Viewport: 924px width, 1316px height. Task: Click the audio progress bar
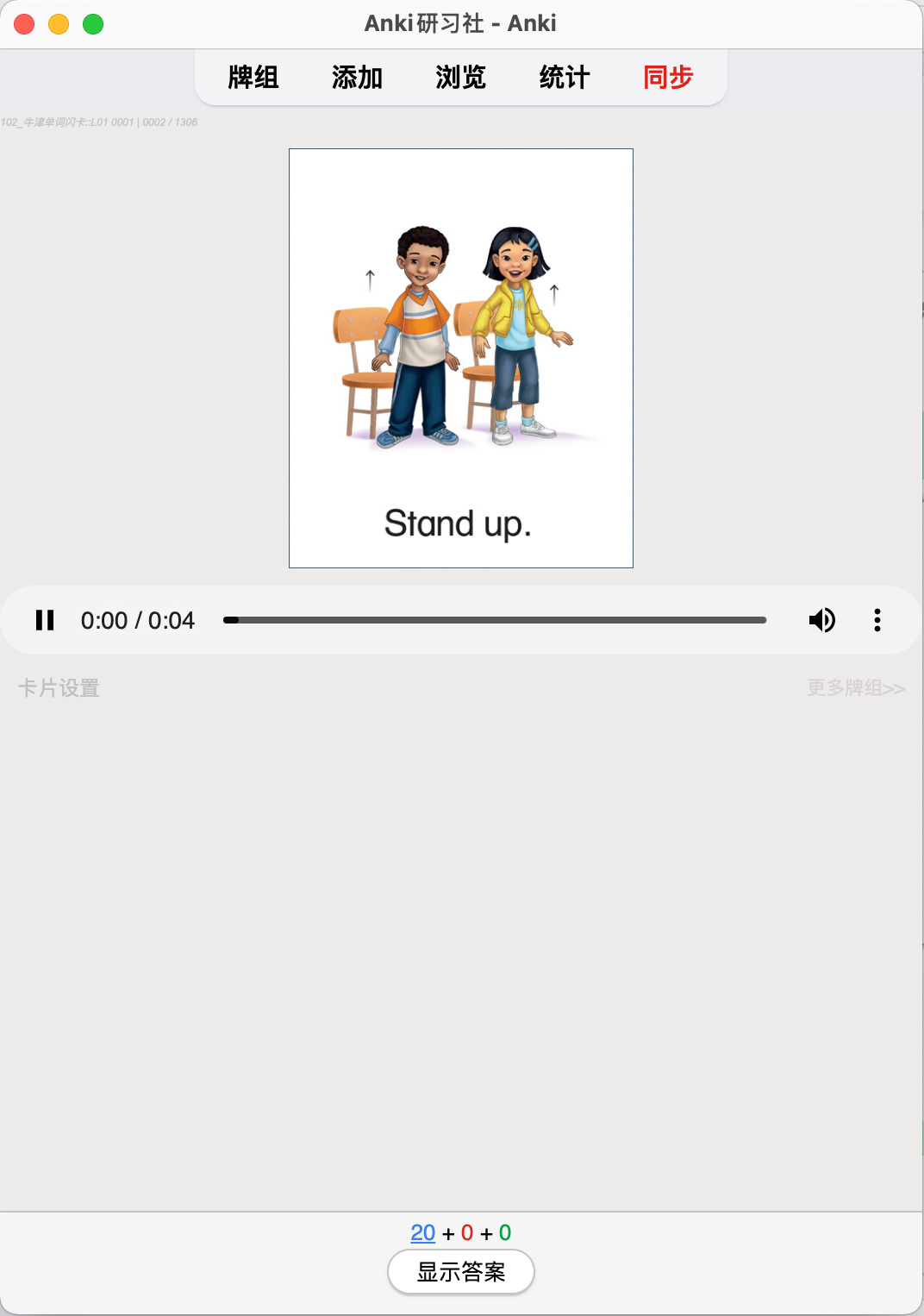[x=495, y=620]
